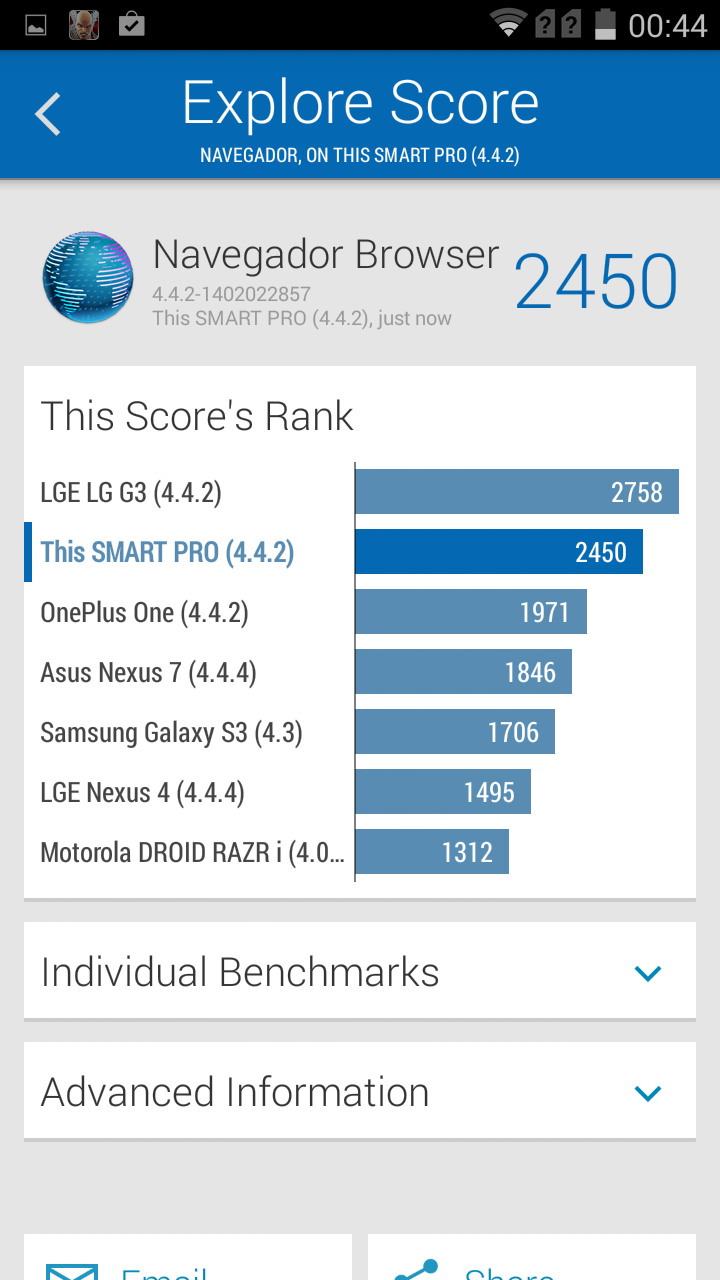Expand the Advanced Information section
The image size is (720, 1280).
360,1091
